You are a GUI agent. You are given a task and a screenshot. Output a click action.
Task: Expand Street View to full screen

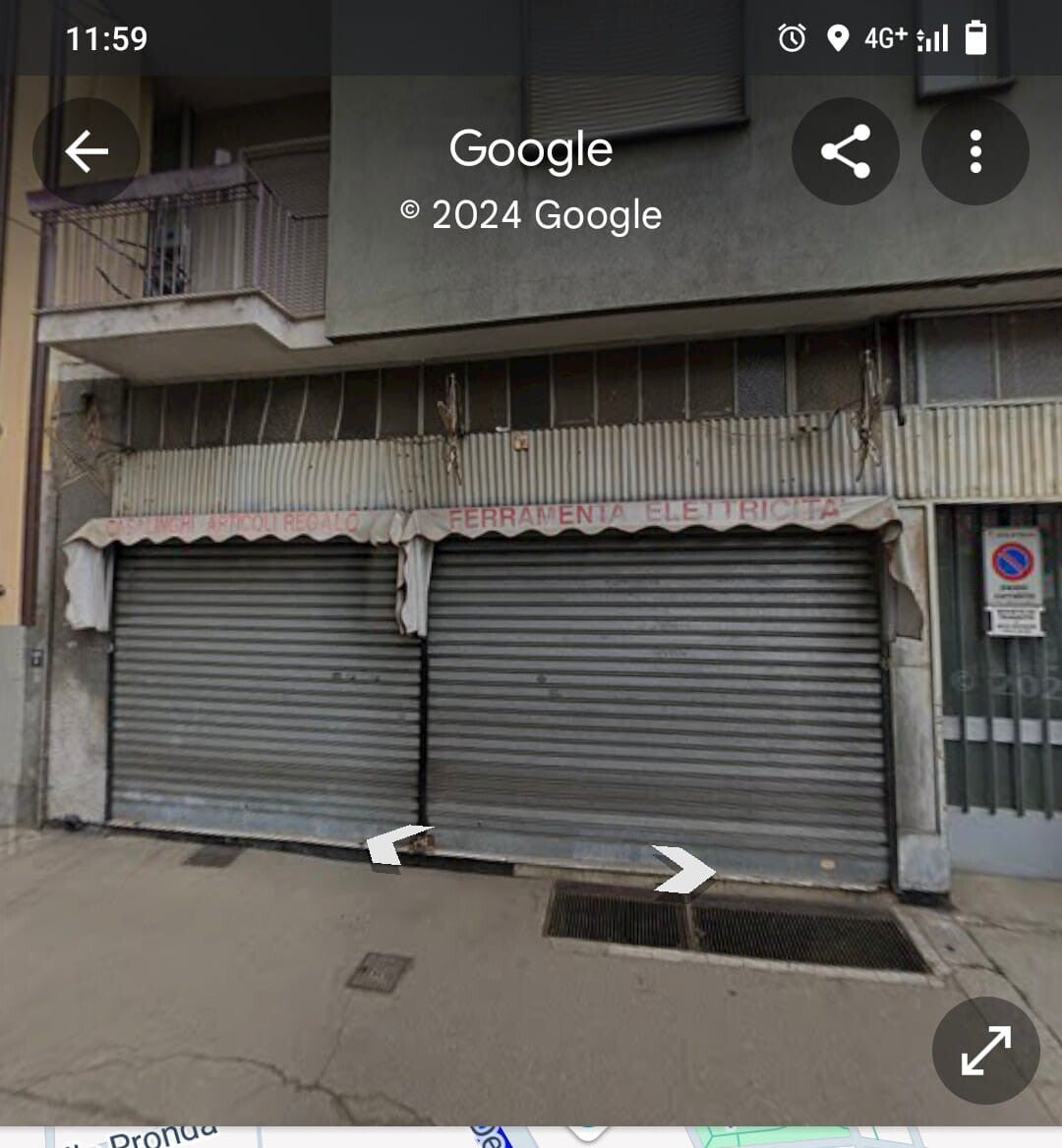point(985,1051)
